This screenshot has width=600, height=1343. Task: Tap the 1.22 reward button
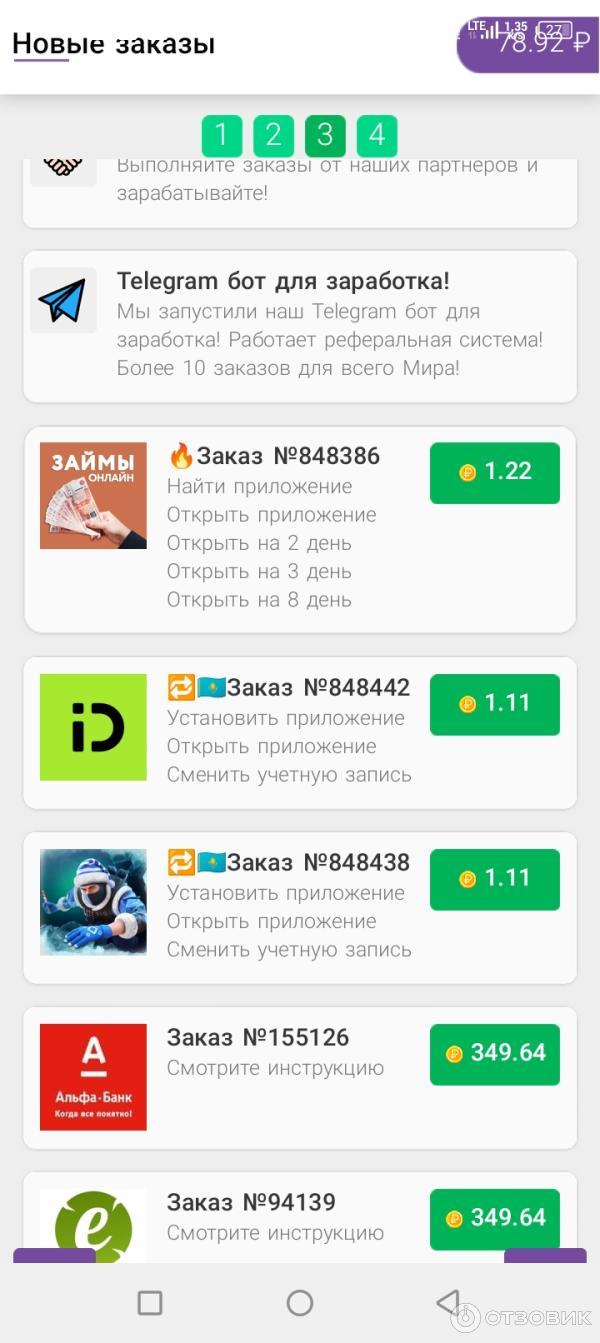495,472
